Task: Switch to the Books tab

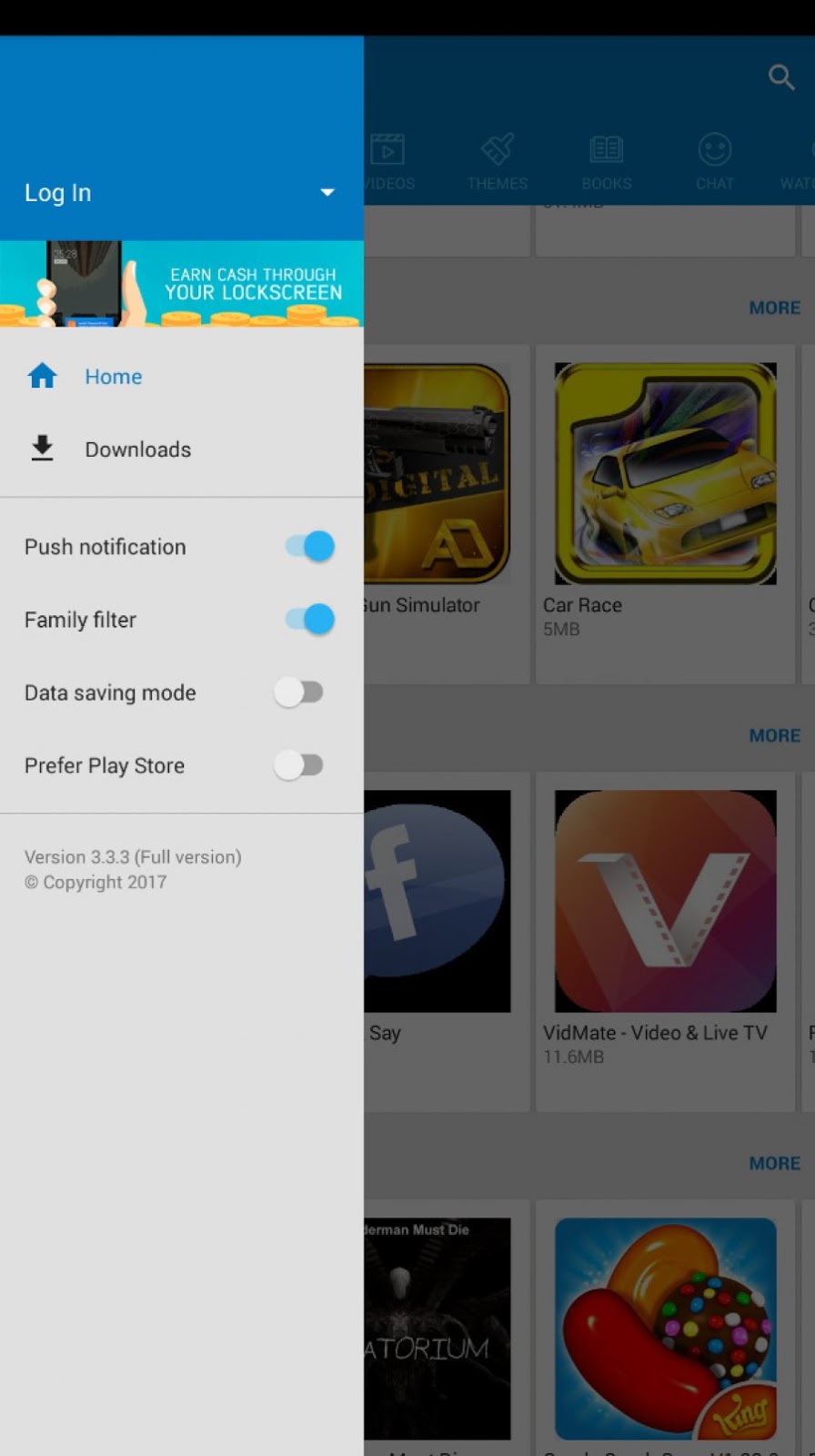Action: pos(606,162)
